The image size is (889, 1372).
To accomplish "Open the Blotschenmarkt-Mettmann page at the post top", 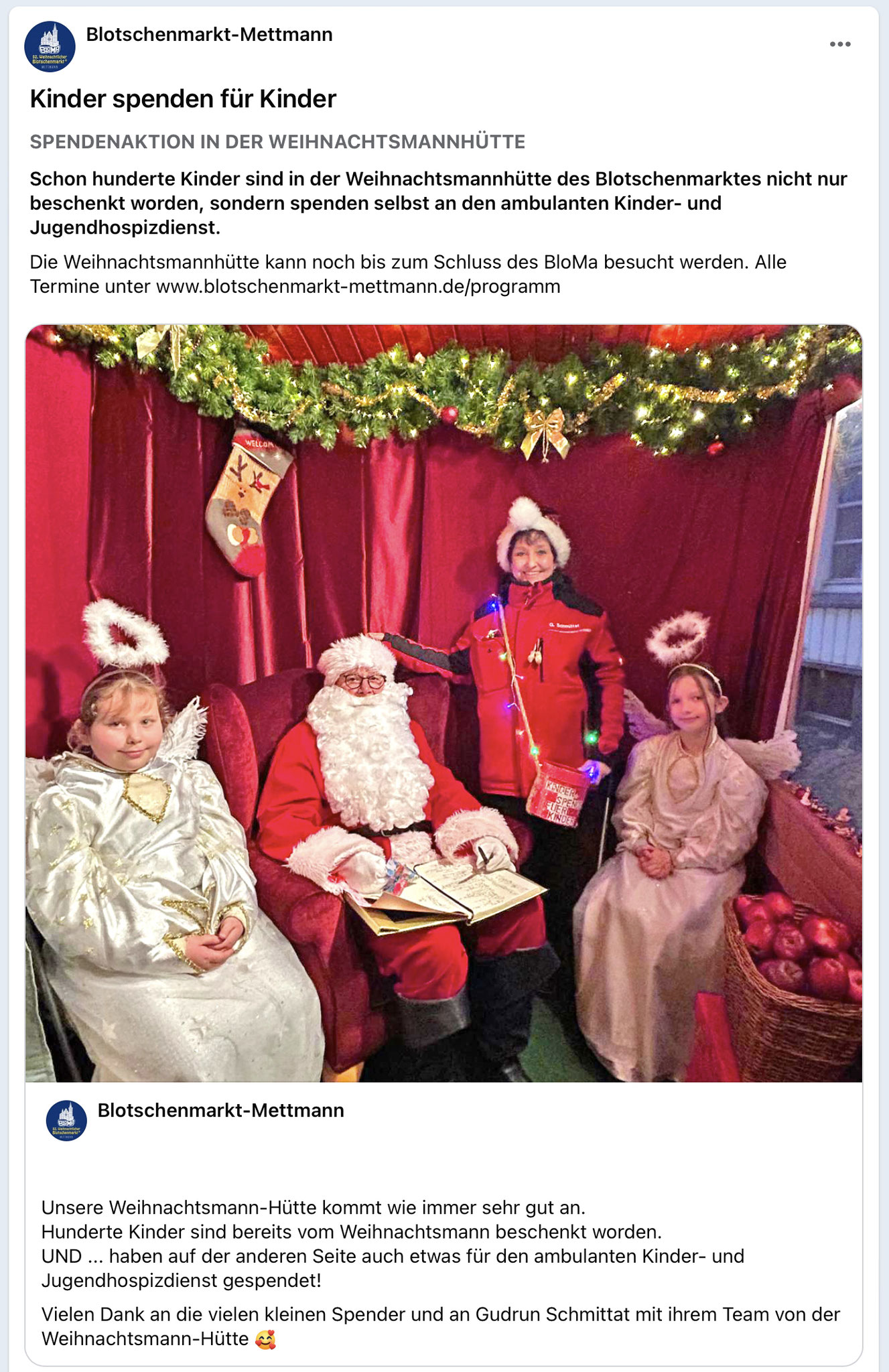I will (209, 35).
